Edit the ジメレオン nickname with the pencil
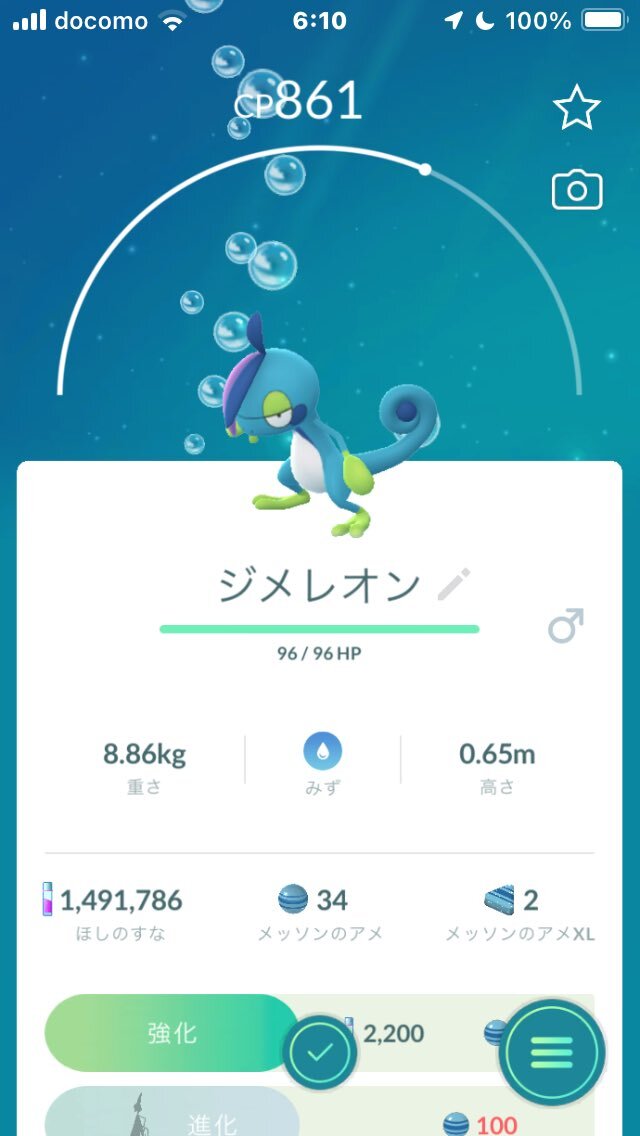The width and height of the screenshot is (640, 1136). (x=454, y=585)
